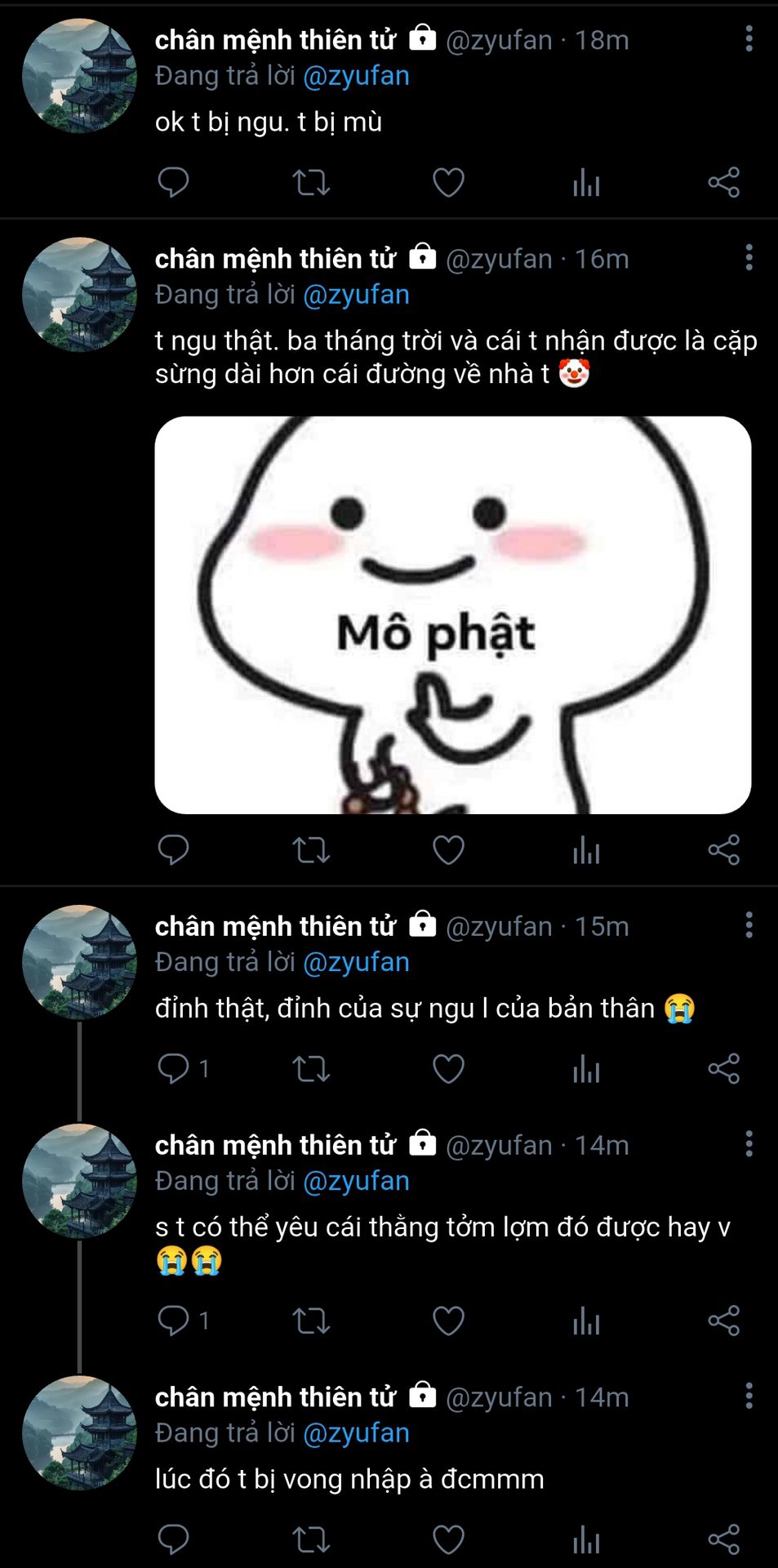Retweet the "thằng tởm lợm" tweet

pos(311,1321)
